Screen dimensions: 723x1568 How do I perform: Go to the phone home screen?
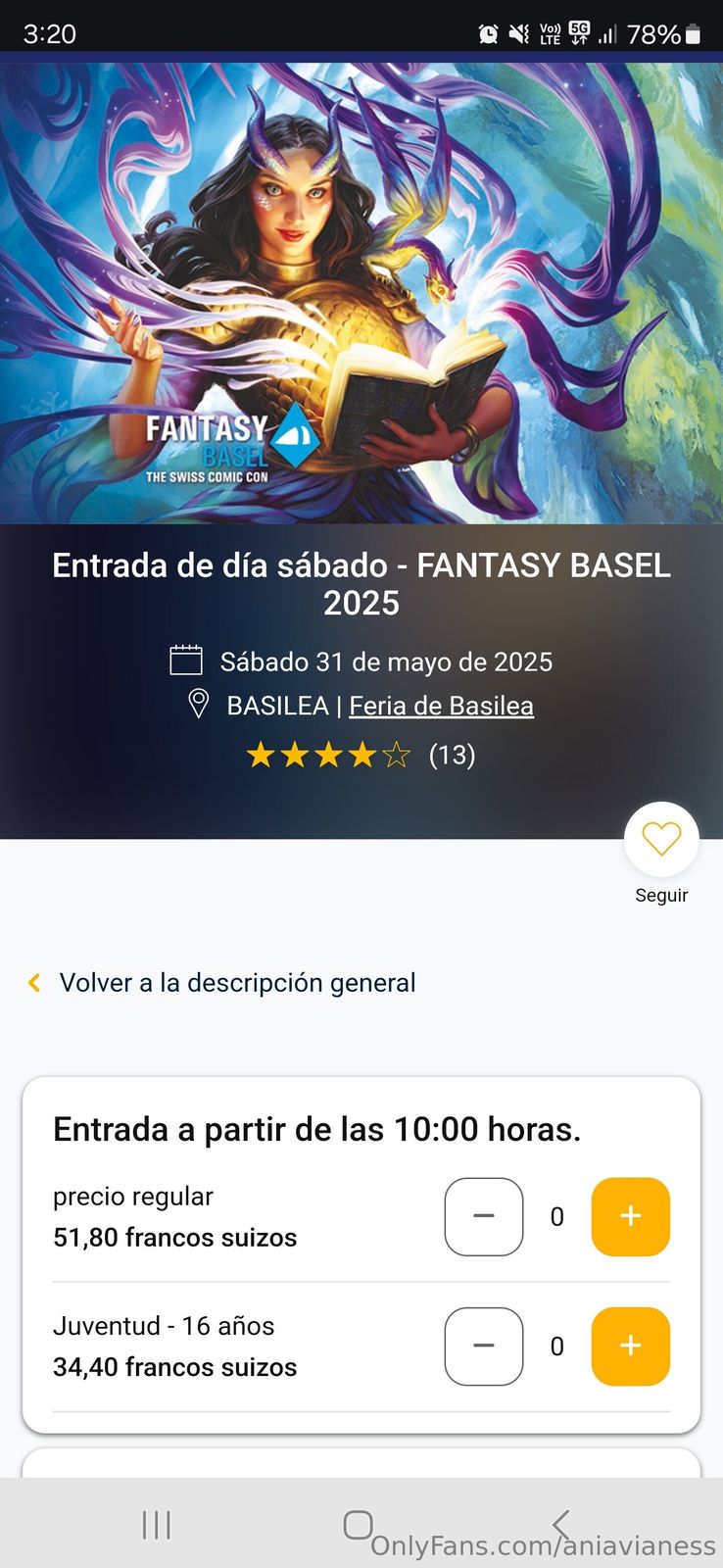click(359, 1524)
